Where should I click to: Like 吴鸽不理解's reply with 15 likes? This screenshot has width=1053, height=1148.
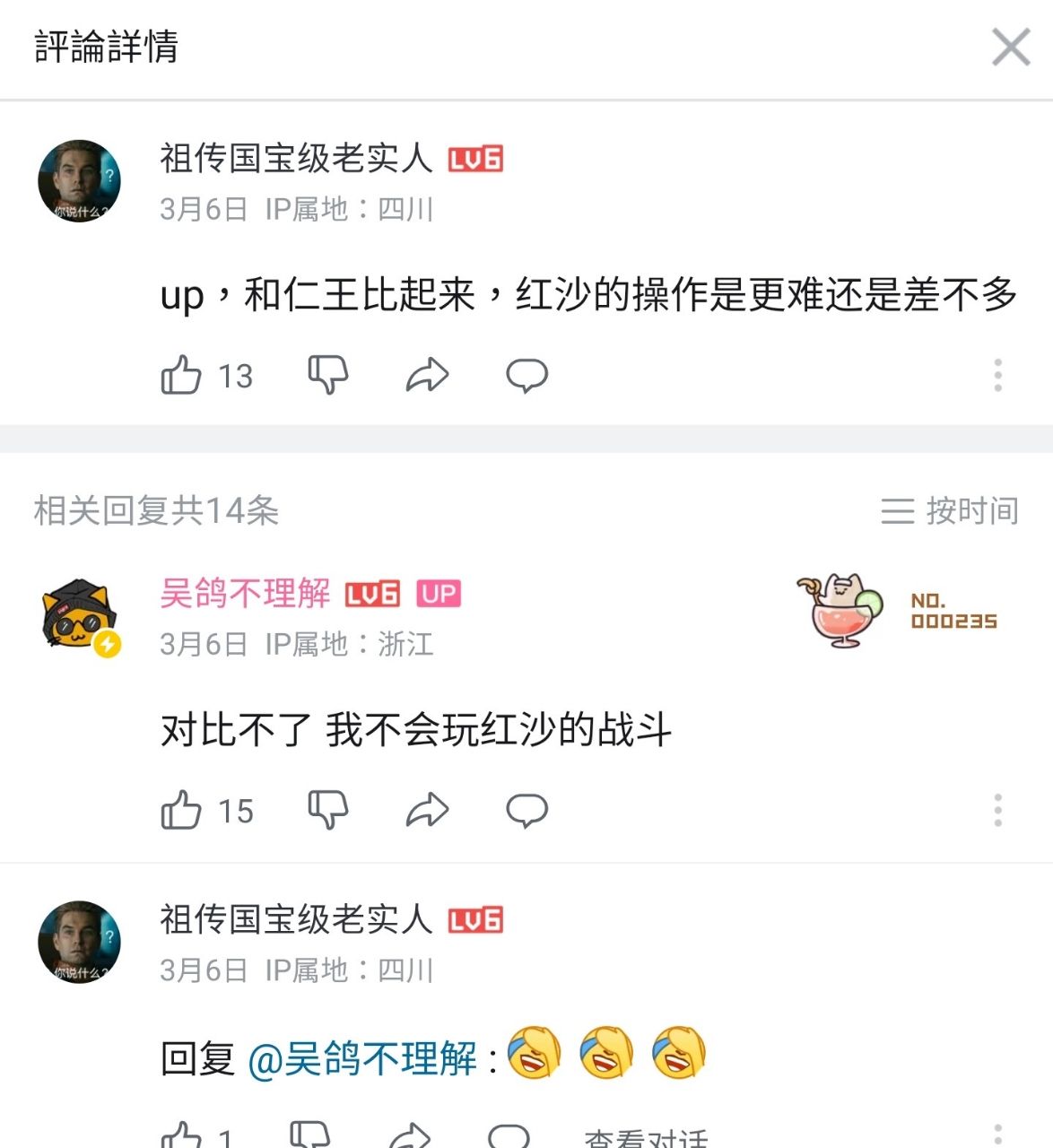pyautogui.click(x=181, y=811)
